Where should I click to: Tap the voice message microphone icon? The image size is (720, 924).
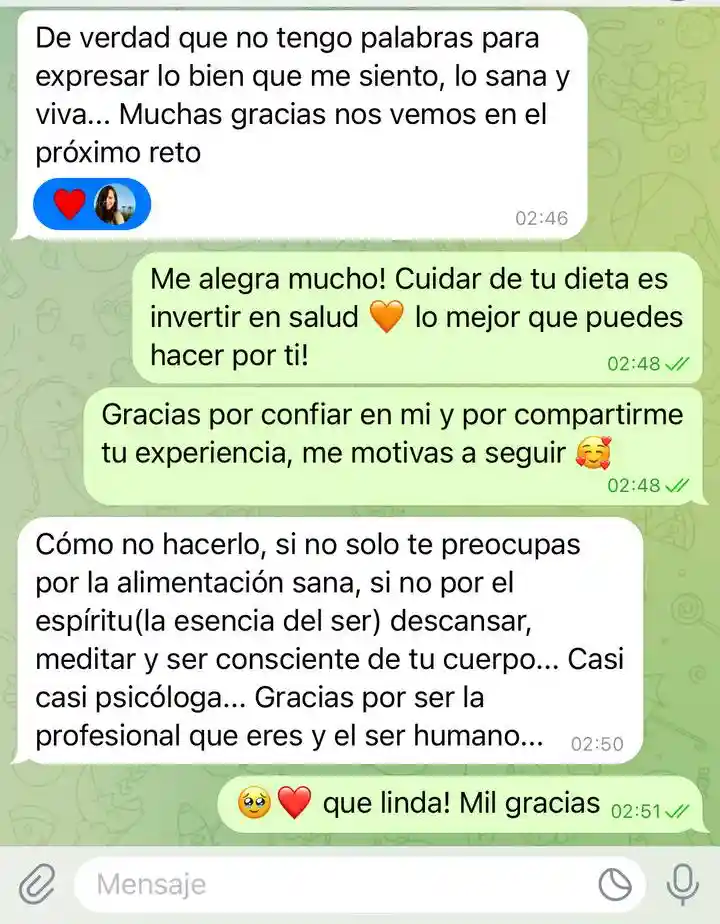pos(683,884)
